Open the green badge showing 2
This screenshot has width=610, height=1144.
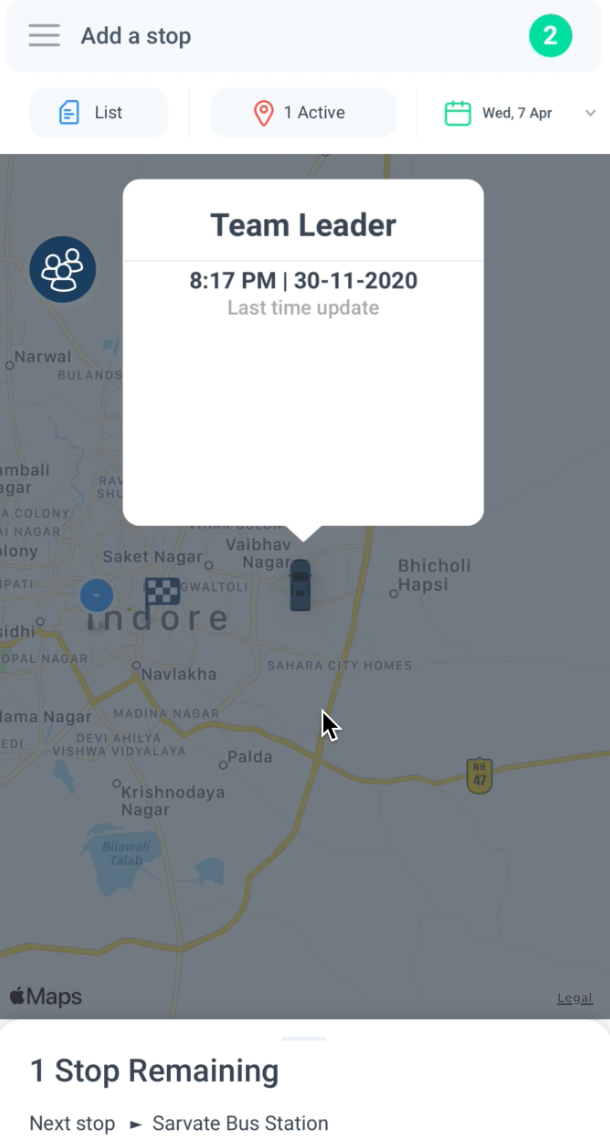[x=550, y=36]
